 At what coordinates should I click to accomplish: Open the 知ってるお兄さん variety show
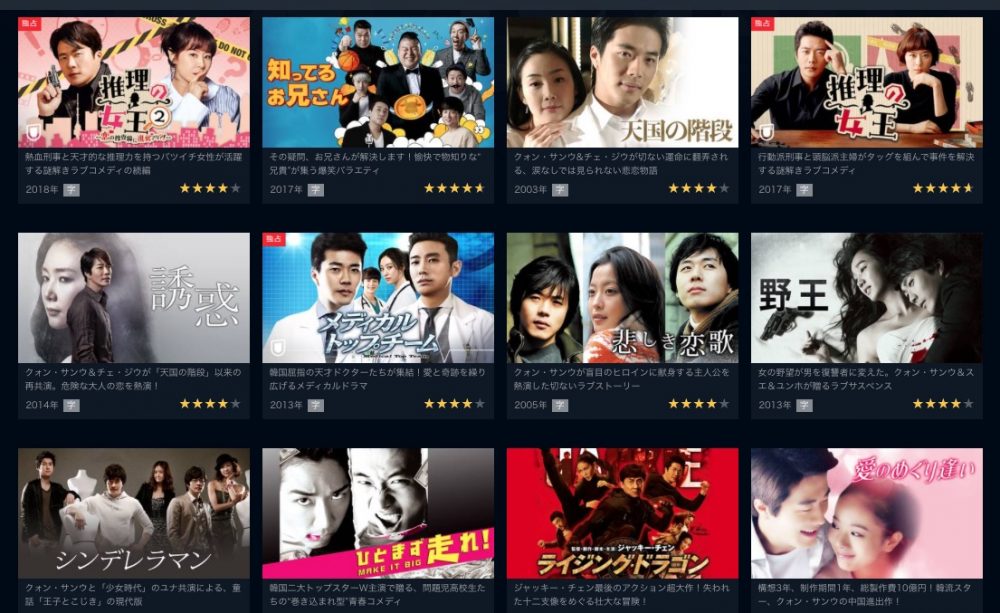pos(378,82)
